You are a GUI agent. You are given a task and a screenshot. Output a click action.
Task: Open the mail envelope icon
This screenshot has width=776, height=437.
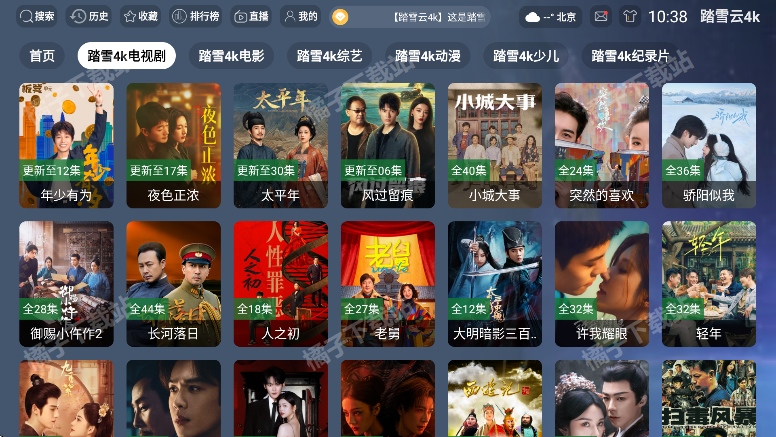coord(600,17)
